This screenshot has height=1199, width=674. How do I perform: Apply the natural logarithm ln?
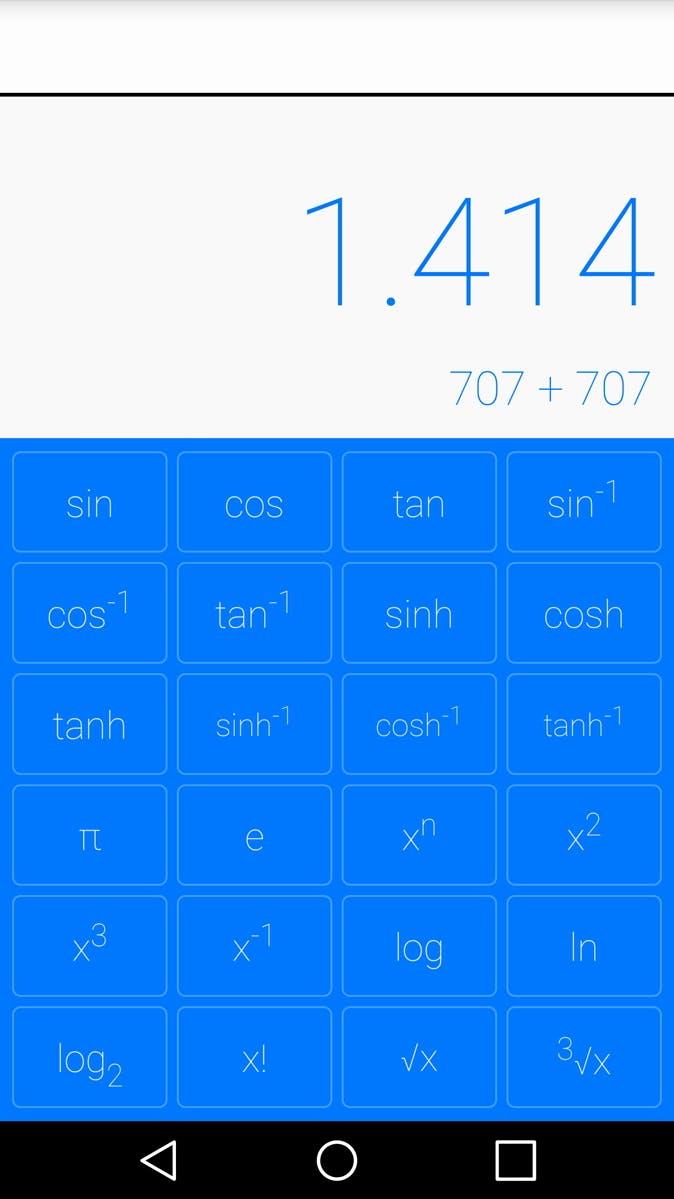click(x=583, y=946)
